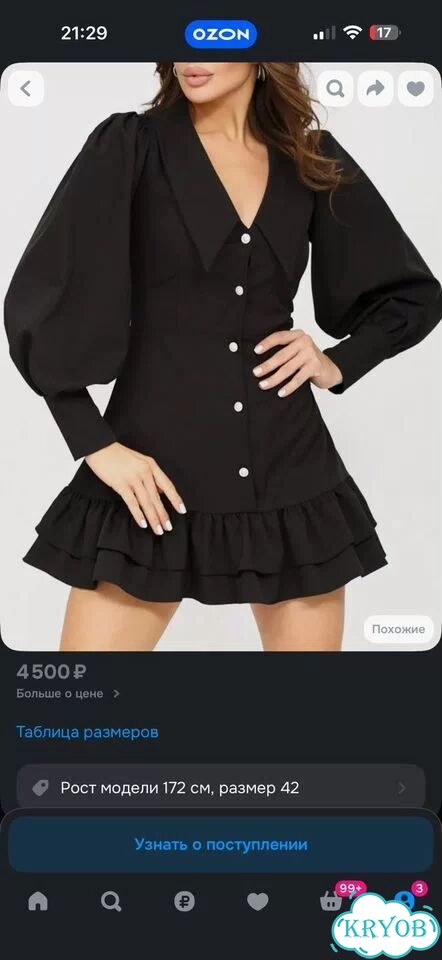
Task: Share this dress listing
Action: click(x=375, y=89)
